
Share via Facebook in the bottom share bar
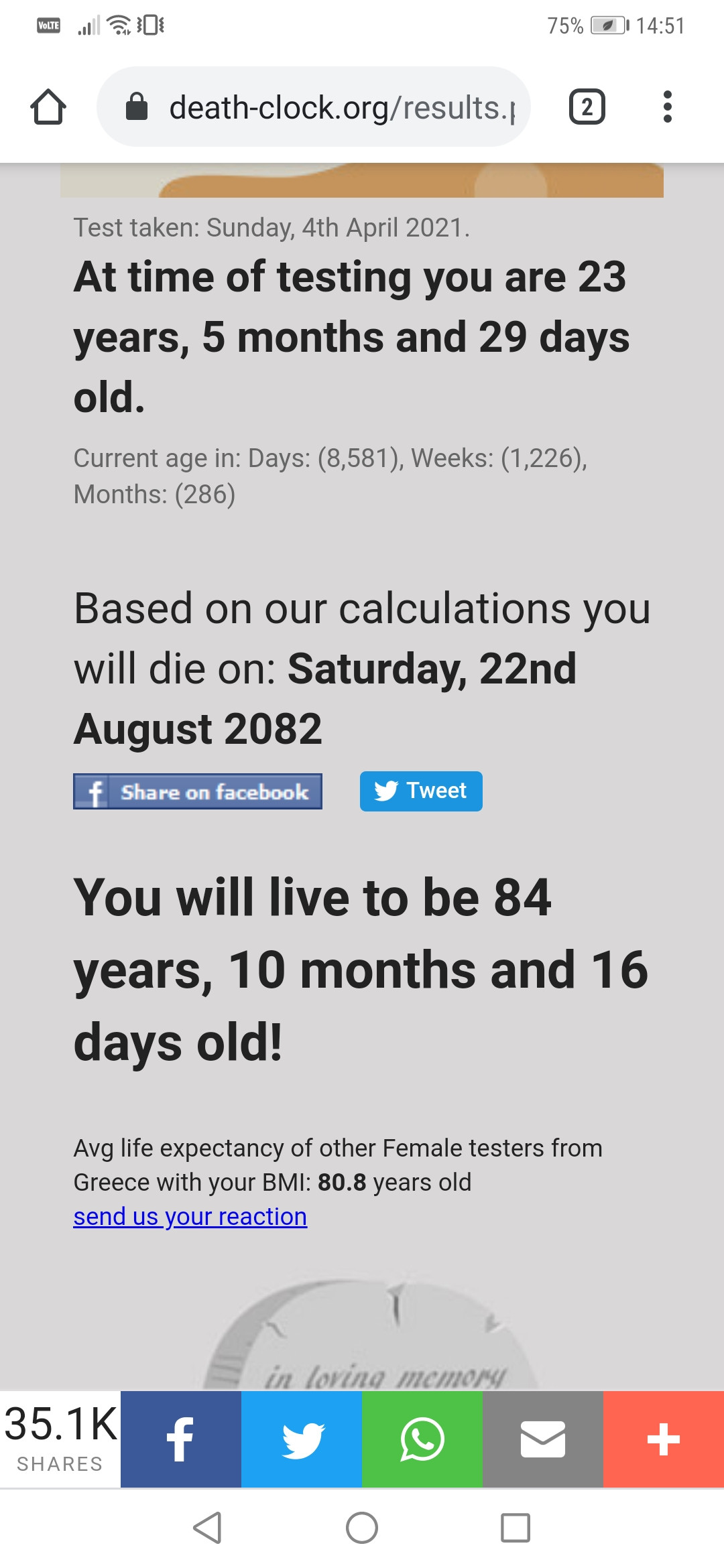point(181,1439)
